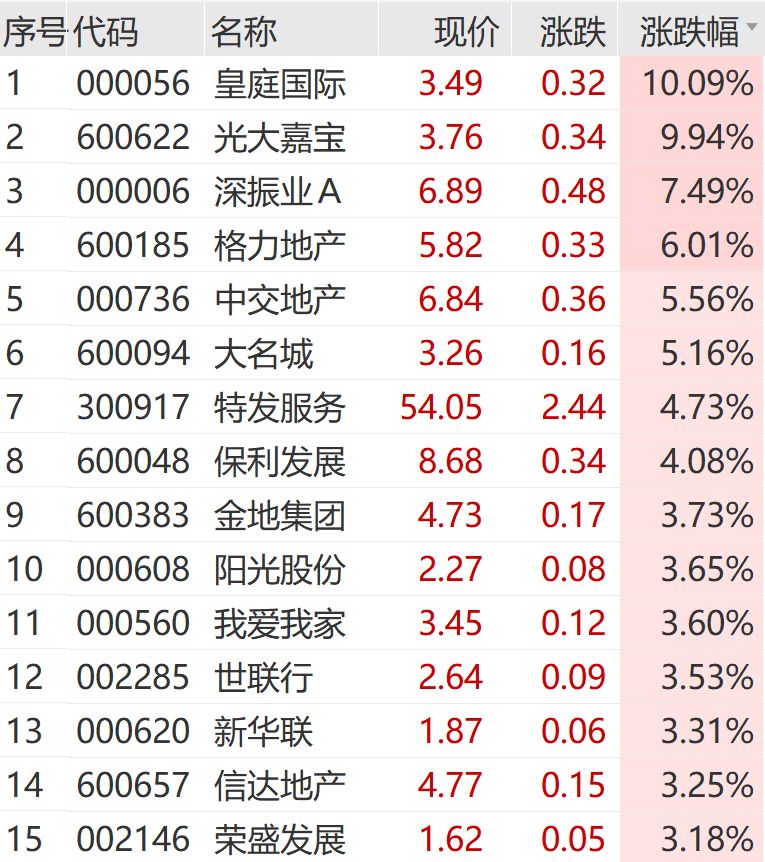765x862 pixels.
Task: Open 格力地产 stock details
Action: pos(280,245)
